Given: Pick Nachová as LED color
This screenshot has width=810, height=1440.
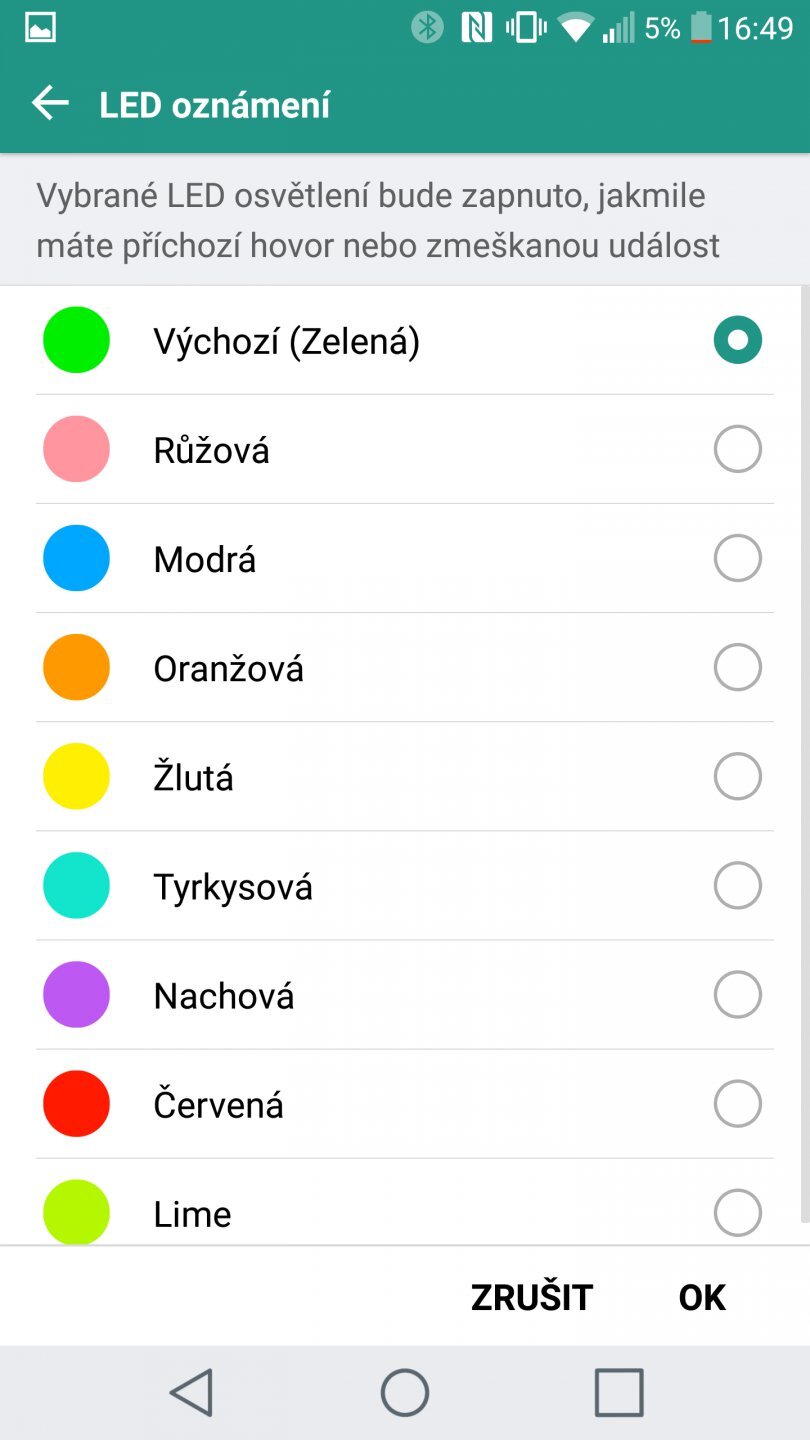Looking at the screenshot, I should [x=737, y=995].
